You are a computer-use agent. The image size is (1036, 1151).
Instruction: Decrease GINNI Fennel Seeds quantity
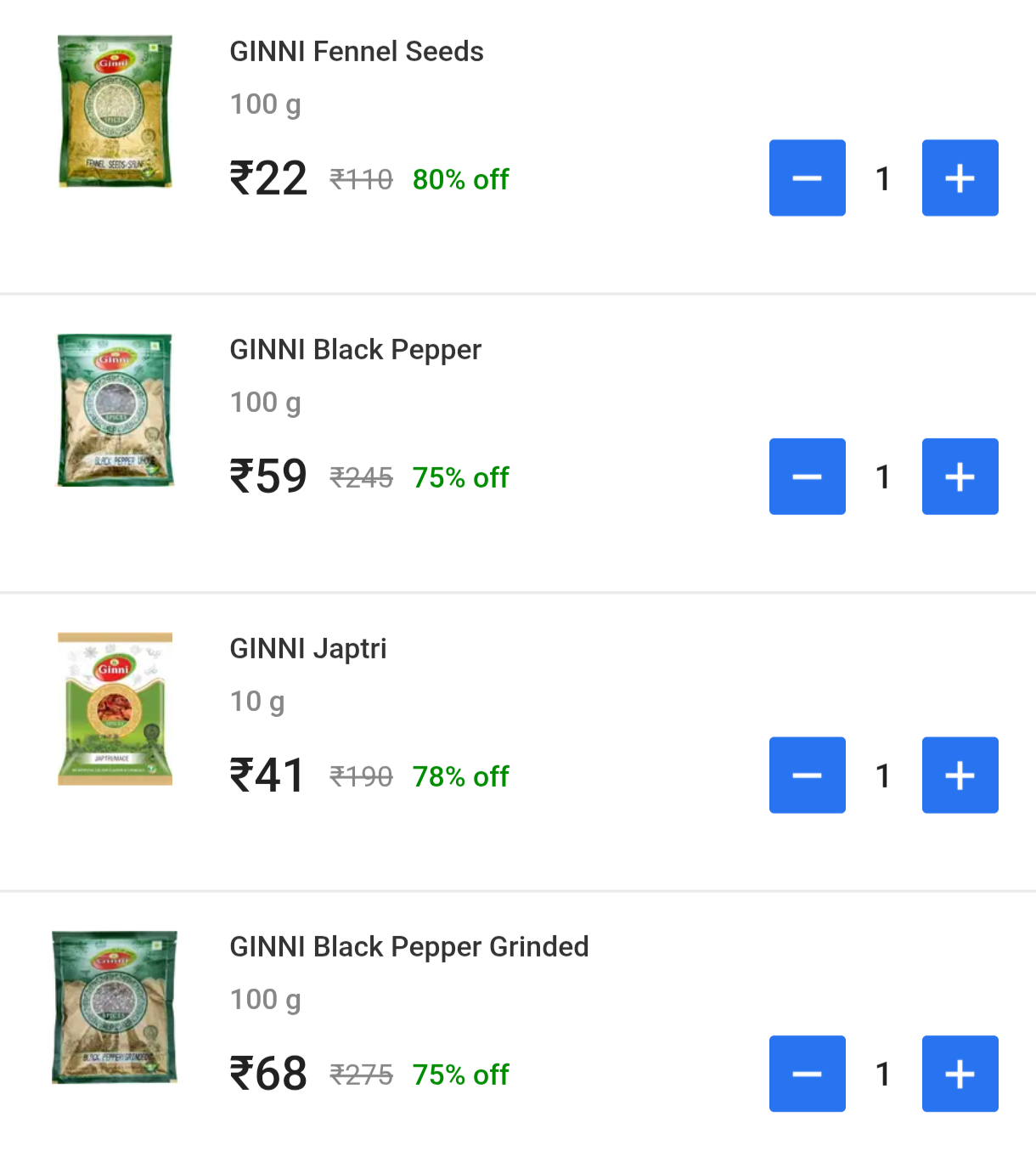[807, 178]
